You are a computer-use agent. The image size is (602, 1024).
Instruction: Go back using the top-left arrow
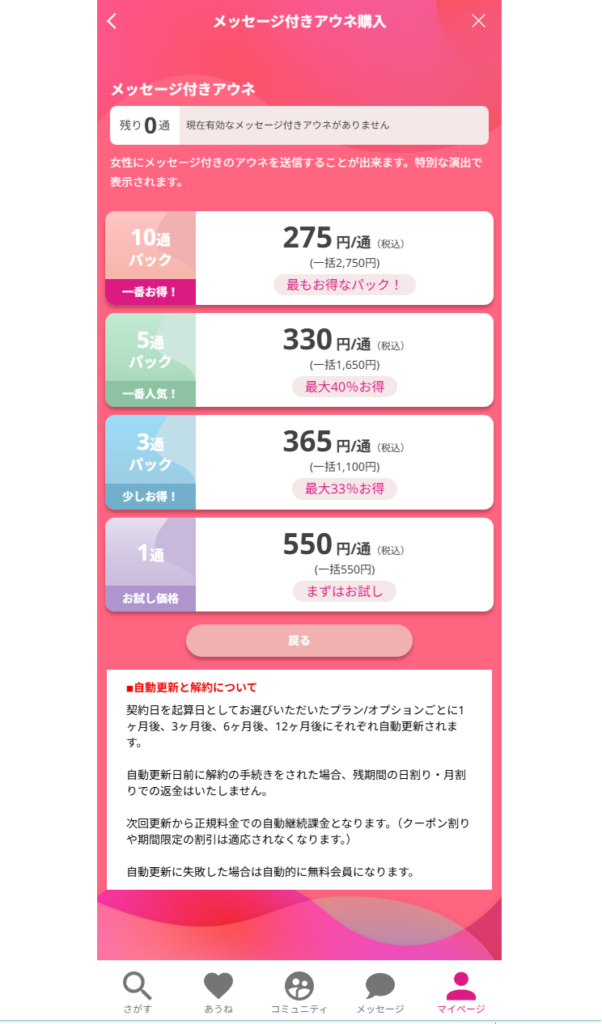[112, 21]
